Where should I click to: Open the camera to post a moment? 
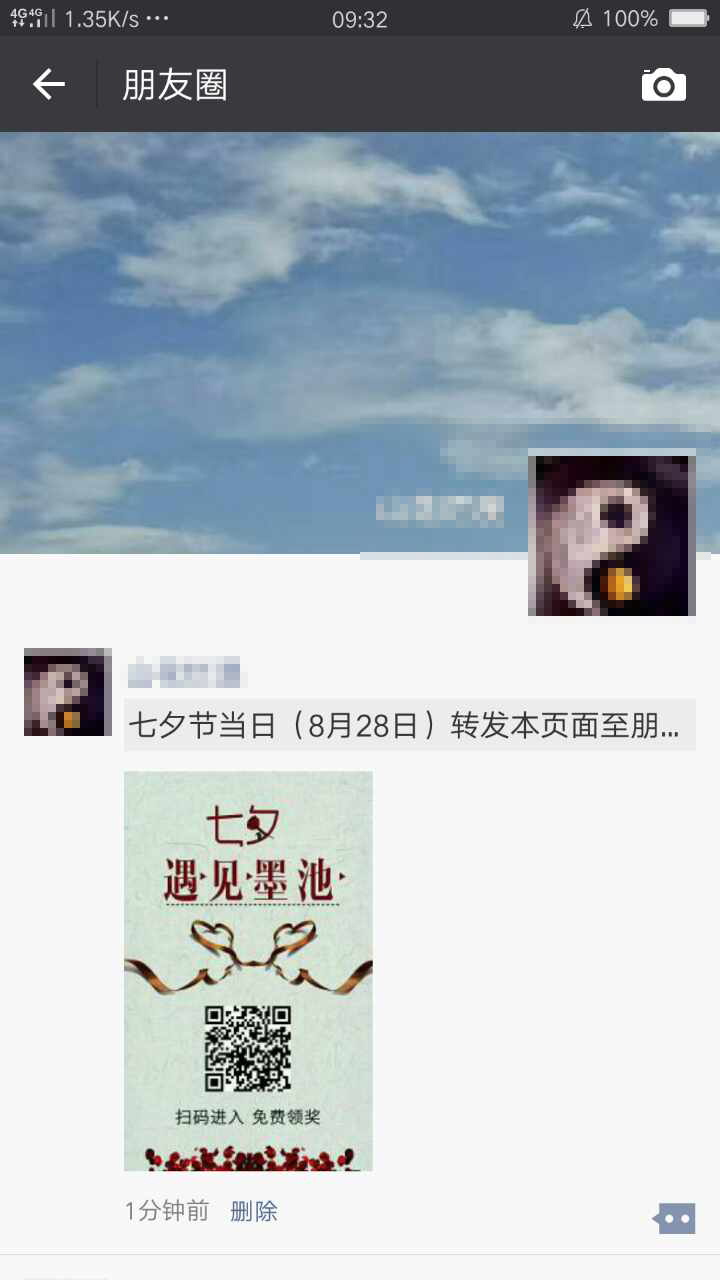pos(664,85)
